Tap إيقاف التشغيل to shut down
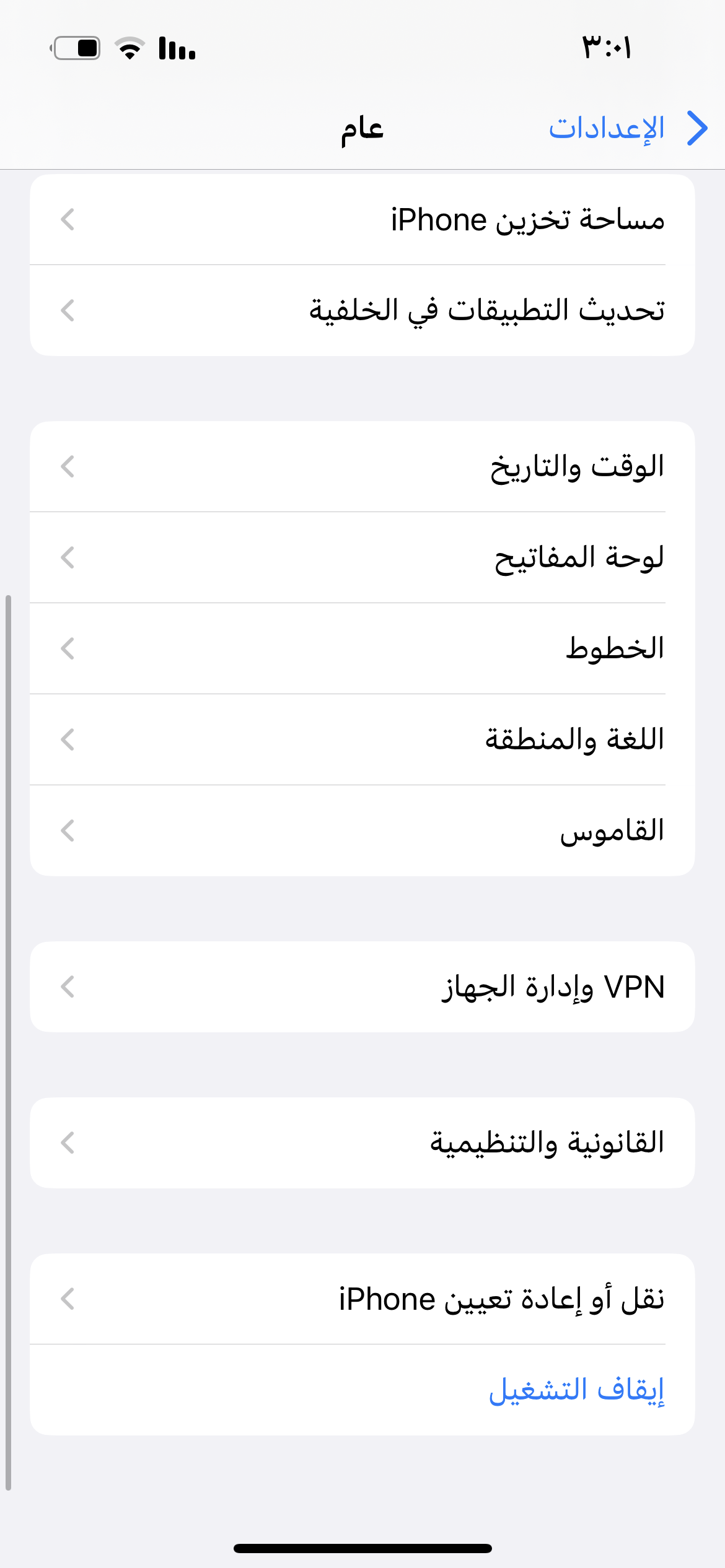The width and height of the screenshot is (725, 1568). [x=362, y=1390]
